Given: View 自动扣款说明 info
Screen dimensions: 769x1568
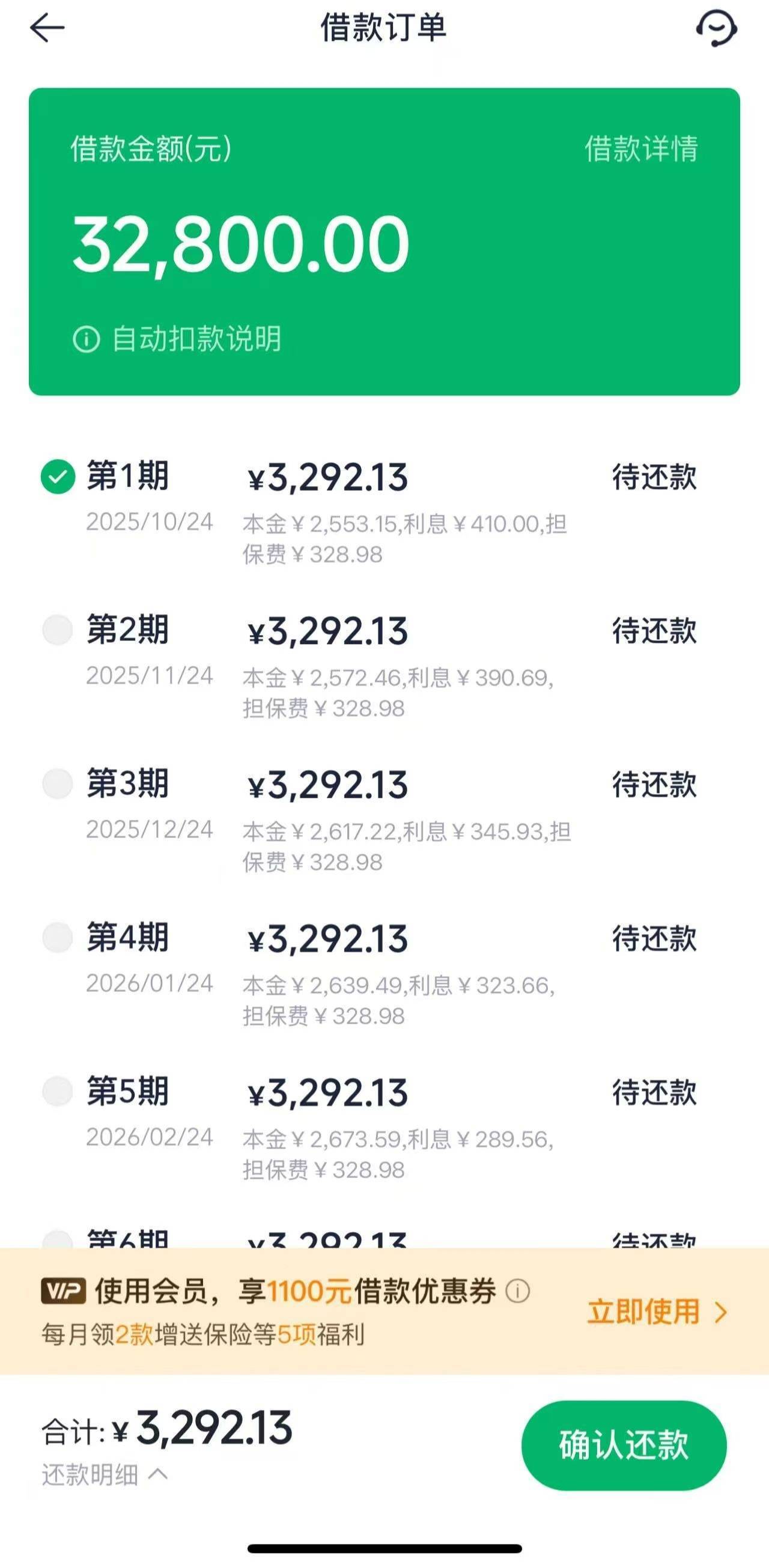Looking at the screenshot, I should click(x=177, y=339).
